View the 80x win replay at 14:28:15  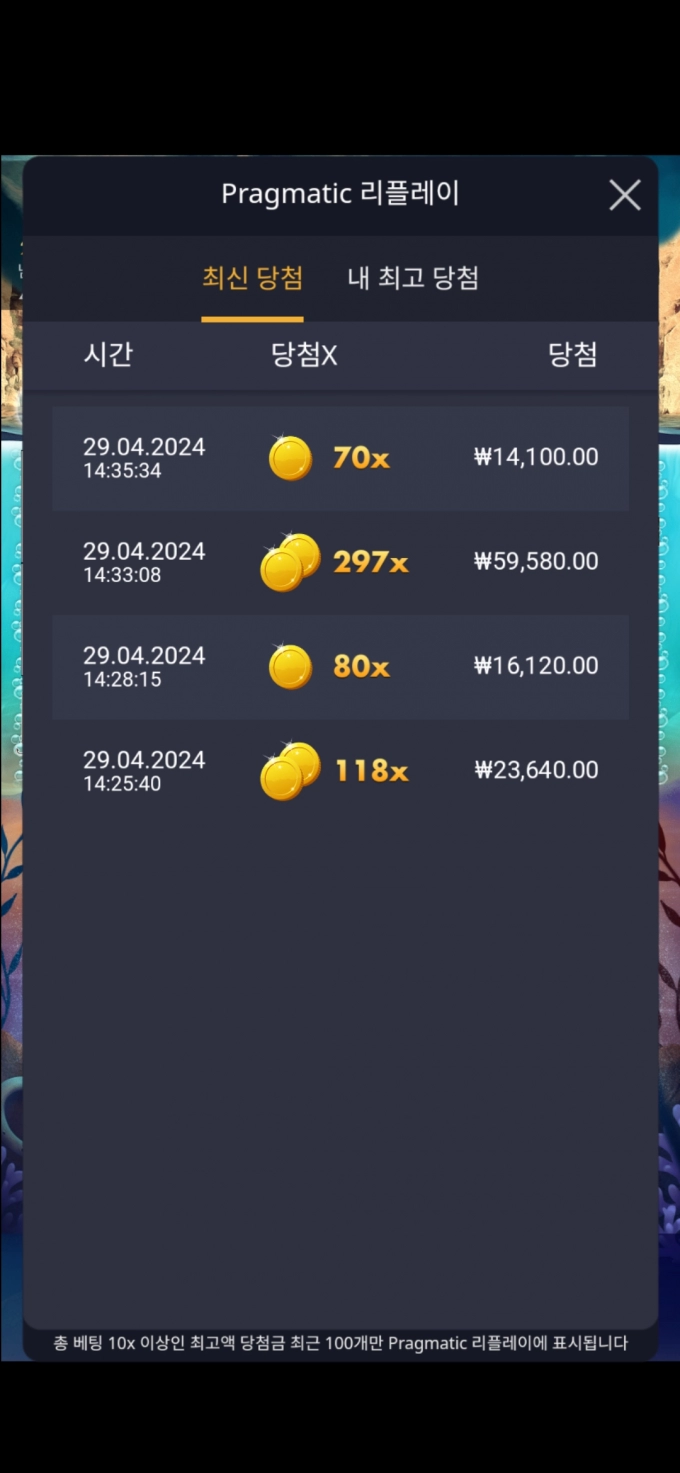pos(340,666)
